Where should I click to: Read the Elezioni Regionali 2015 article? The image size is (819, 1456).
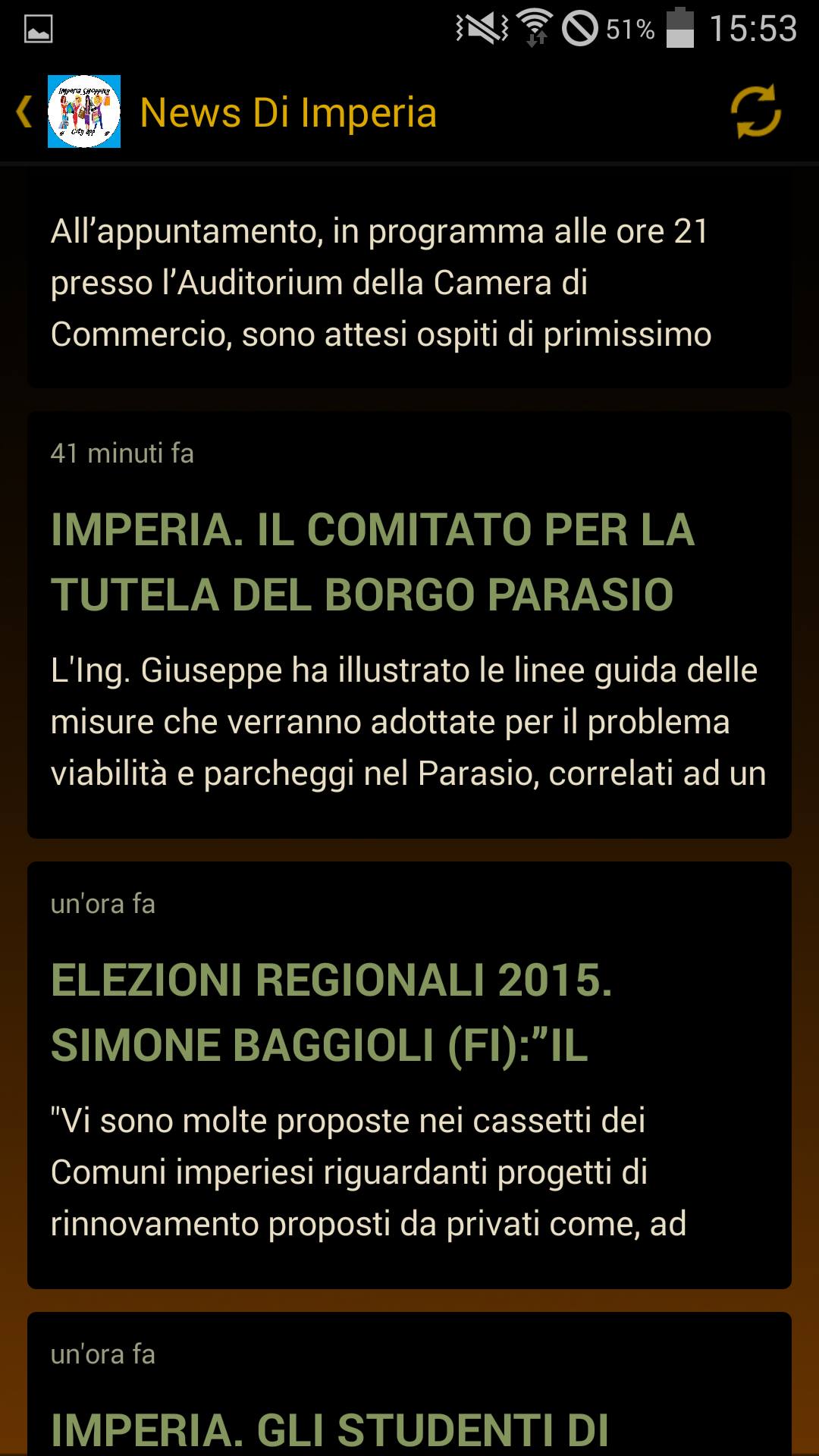tap(409, 1075)
